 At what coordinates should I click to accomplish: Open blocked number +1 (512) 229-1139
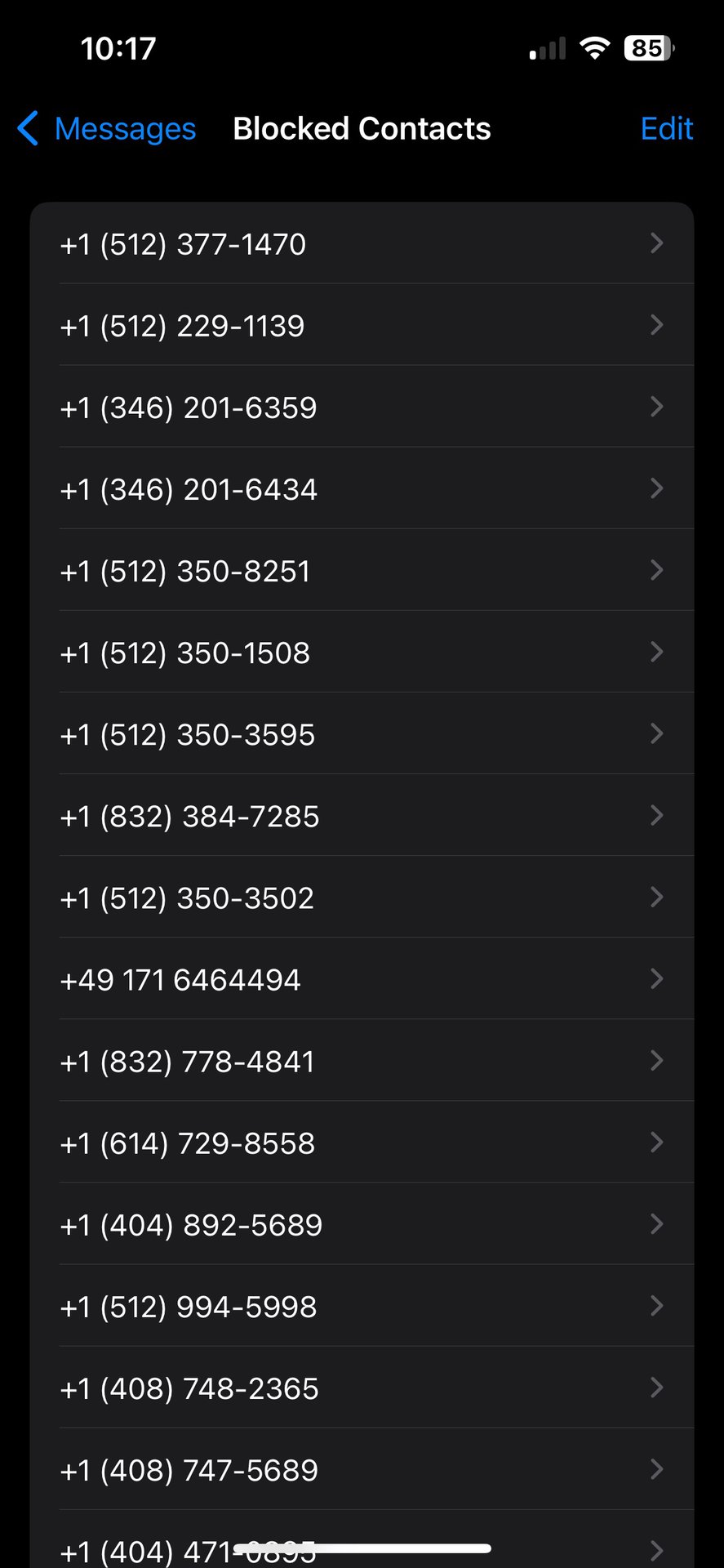(362, 326)
